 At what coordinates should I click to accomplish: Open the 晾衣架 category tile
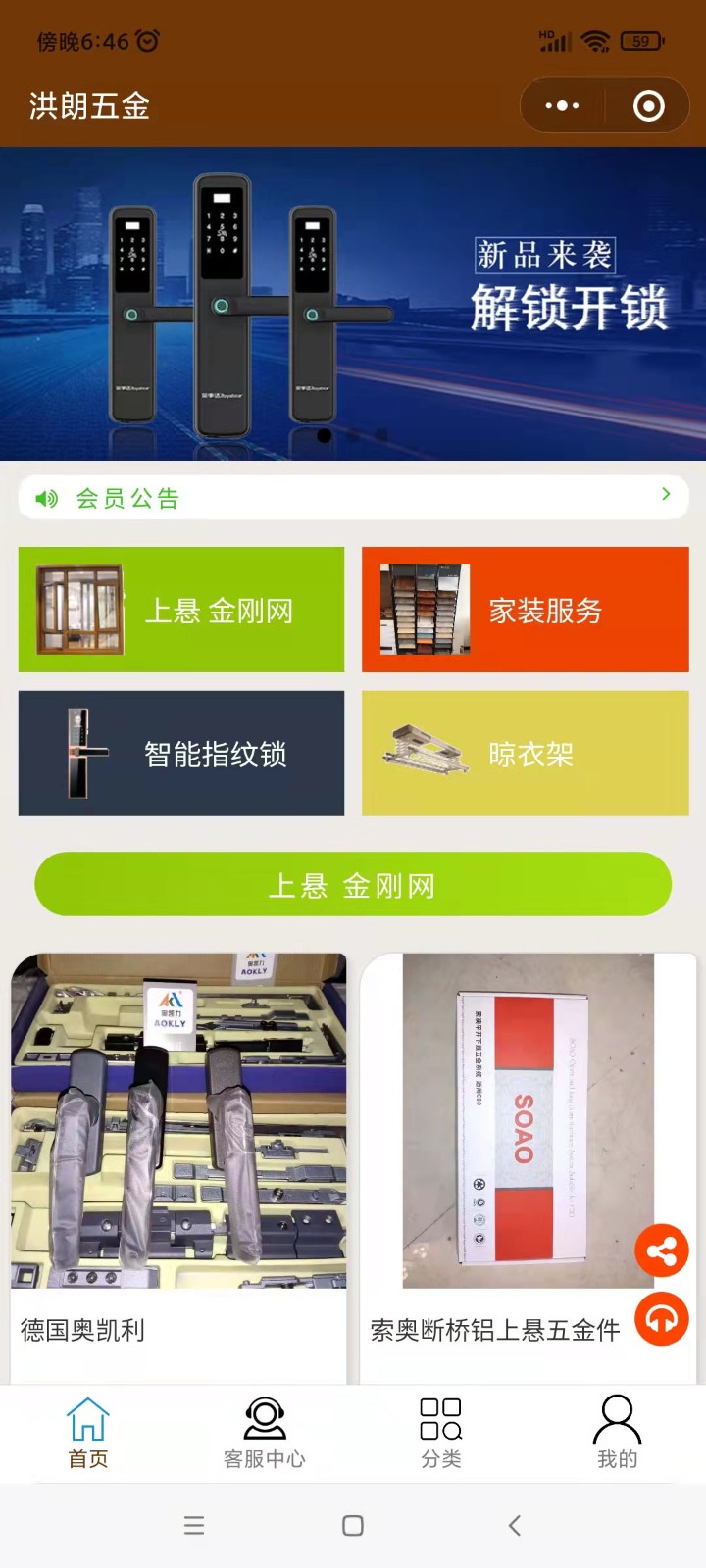525,754
